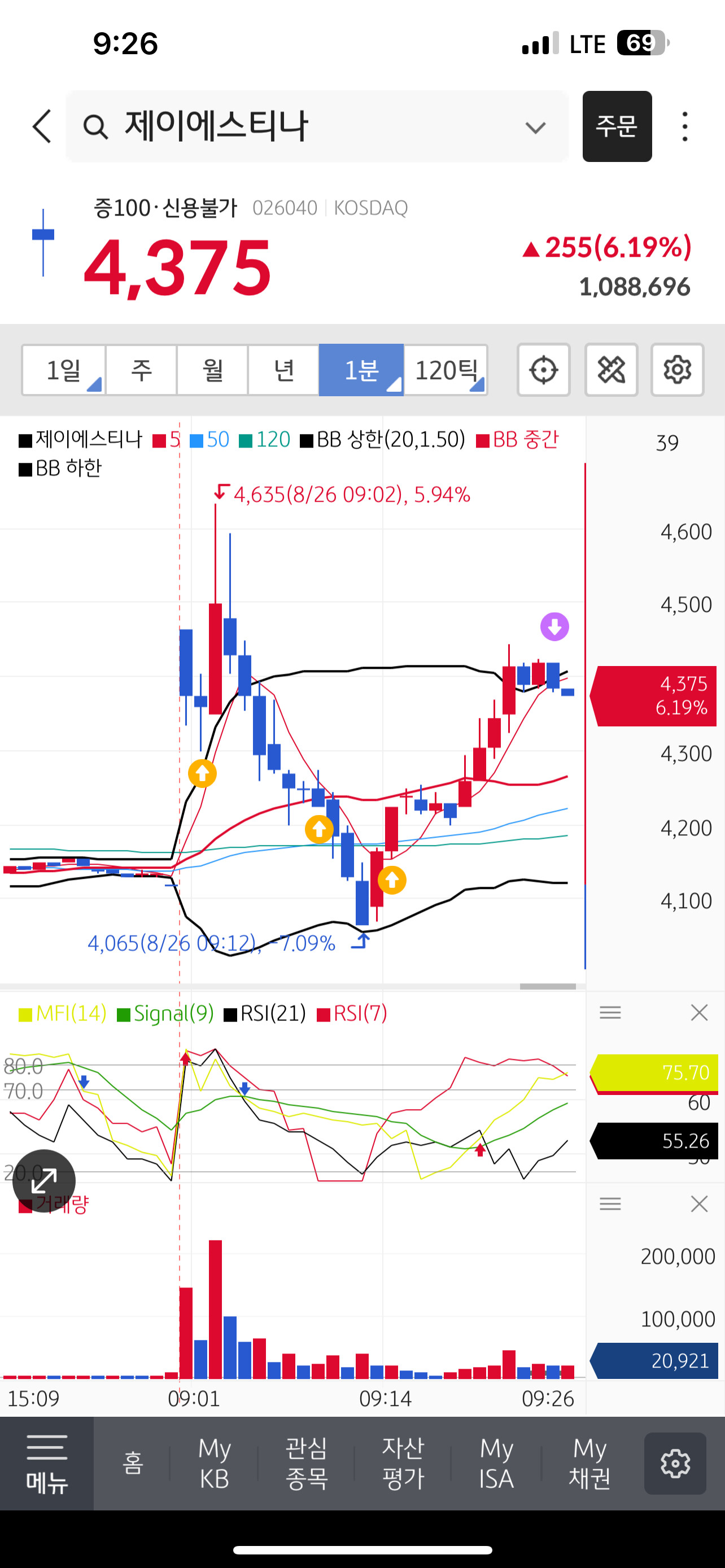Select the 120틱 tick chart
725x1568 pixels.
(x=446, y=370)
